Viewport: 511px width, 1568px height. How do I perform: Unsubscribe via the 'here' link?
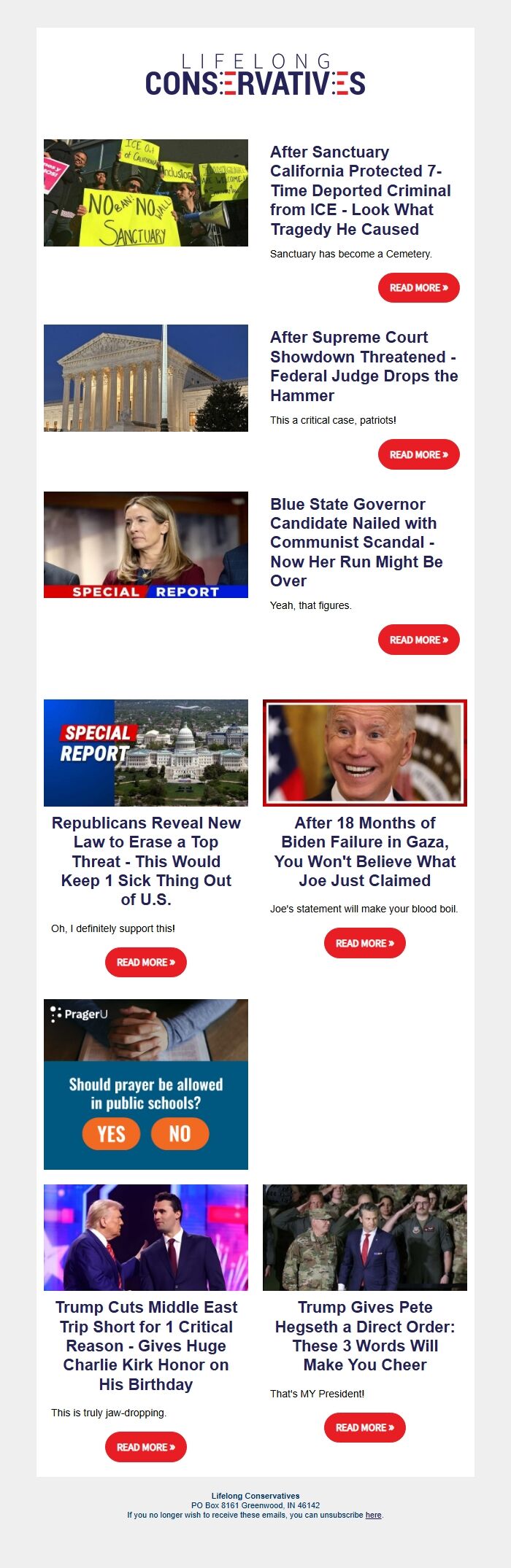(x=373, y=1515)
